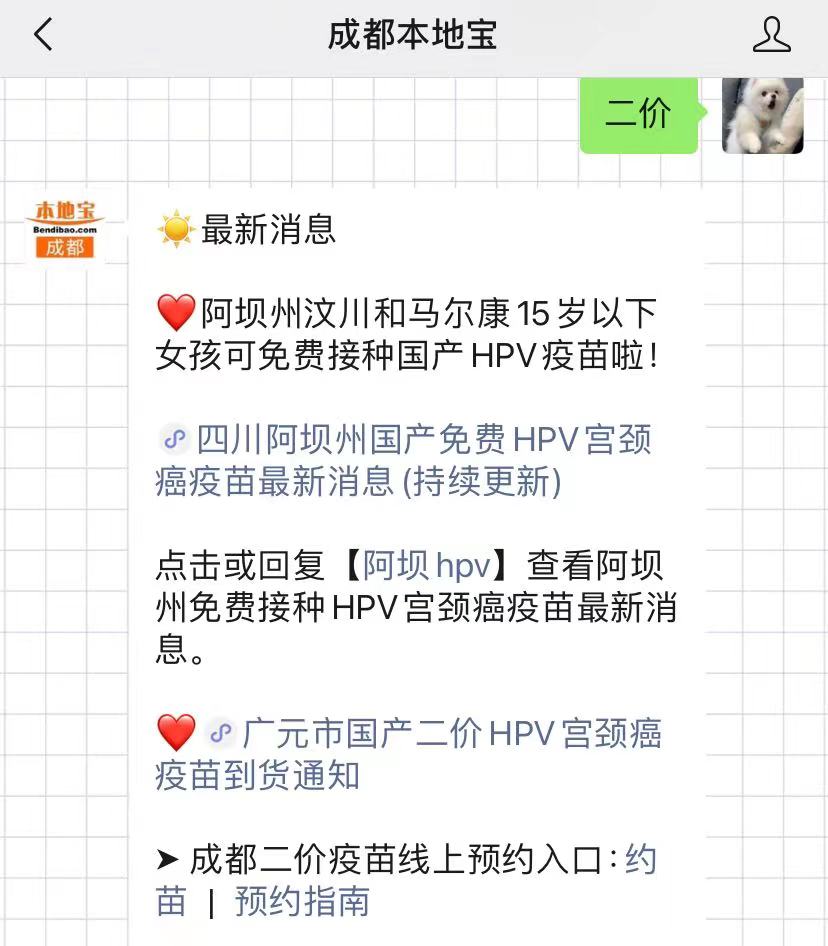The width and height of the screenshot is (828, 946).
Task: Open the 预约指南 link
Action: tap(302, 902)
